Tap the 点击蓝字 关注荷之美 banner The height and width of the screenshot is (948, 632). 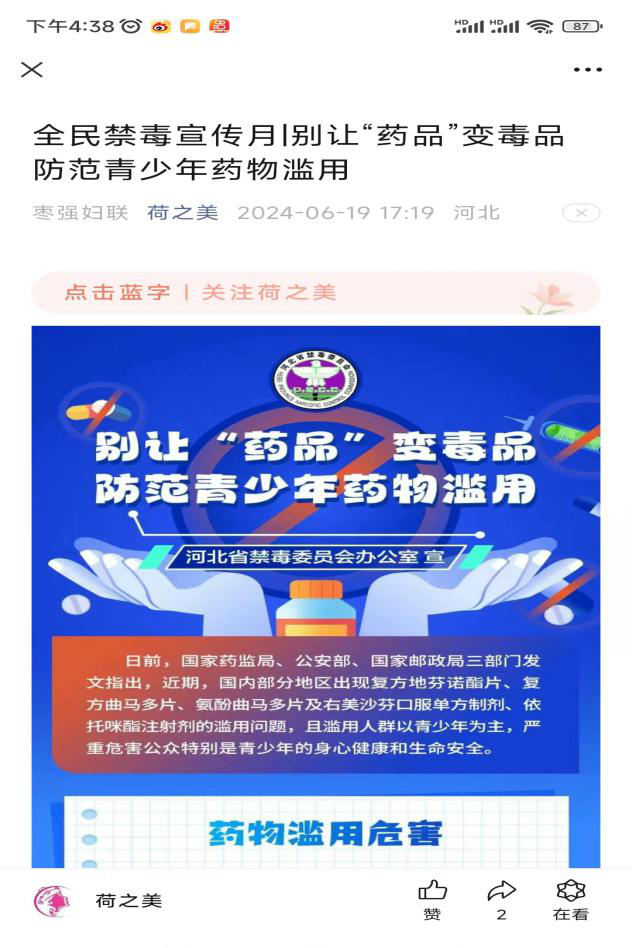[x=315, y=292]
